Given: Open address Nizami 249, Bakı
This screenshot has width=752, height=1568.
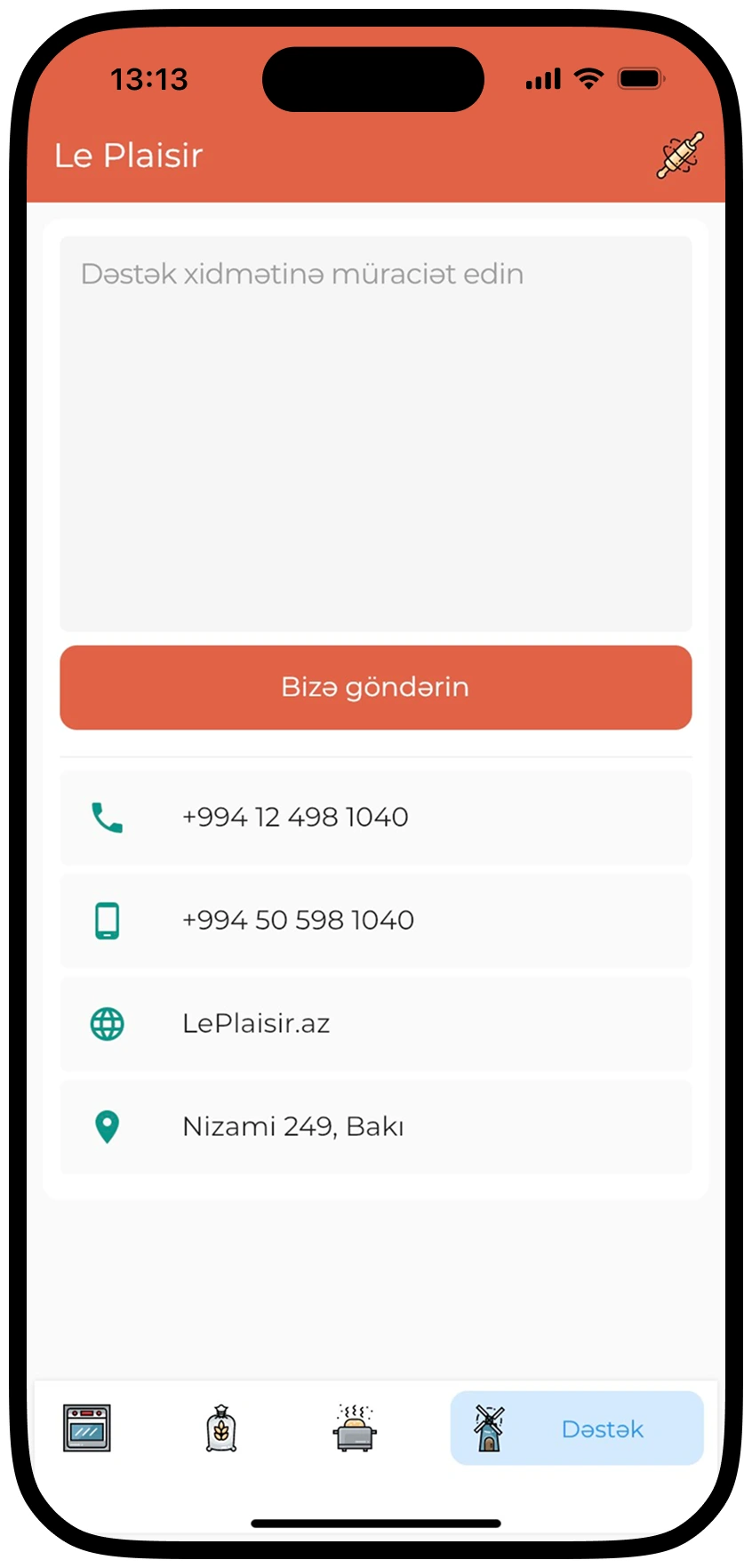Looking at the screenshot, I should pyautogui.click(x=375, y=1126).
